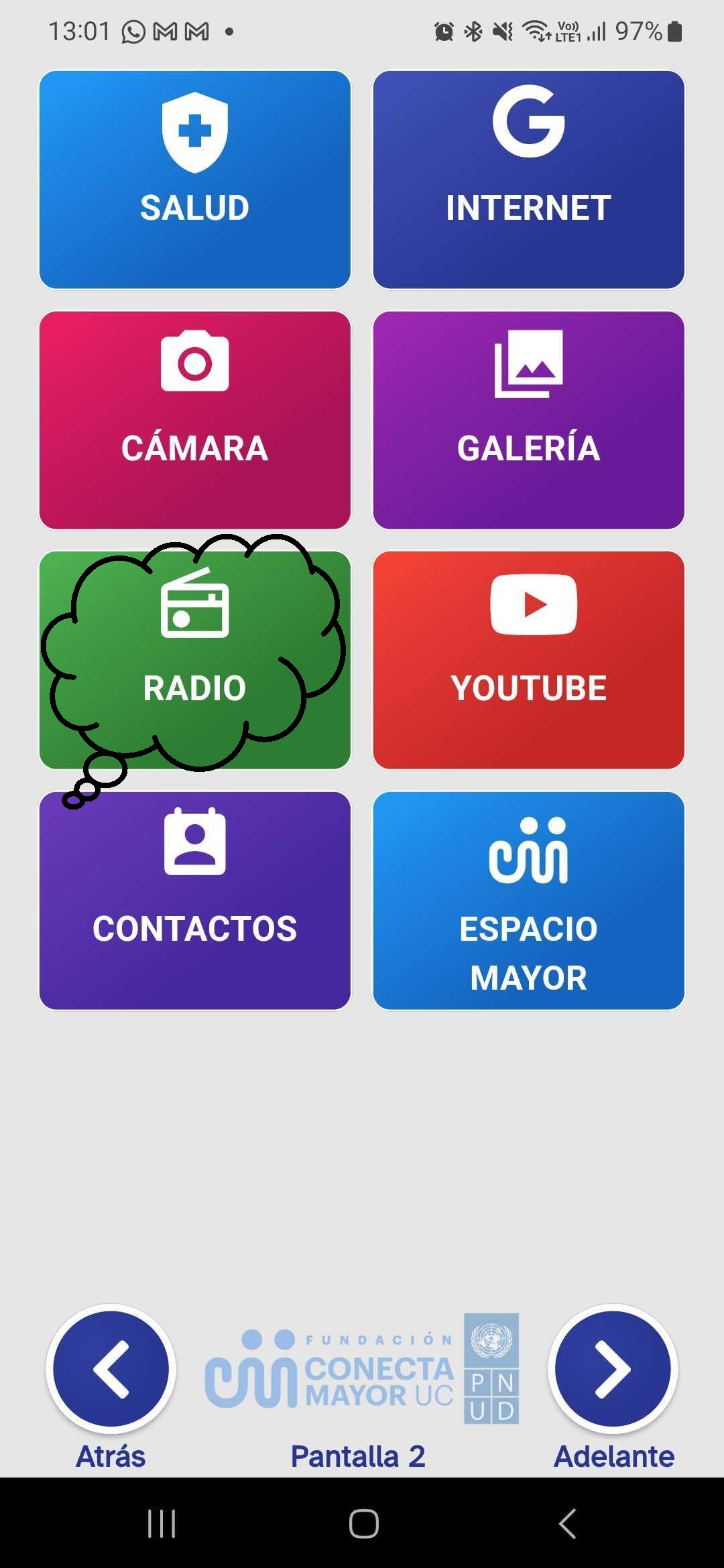Launch the INTERNET tile
Screen dimensions: 724x1568
[528, 180]
